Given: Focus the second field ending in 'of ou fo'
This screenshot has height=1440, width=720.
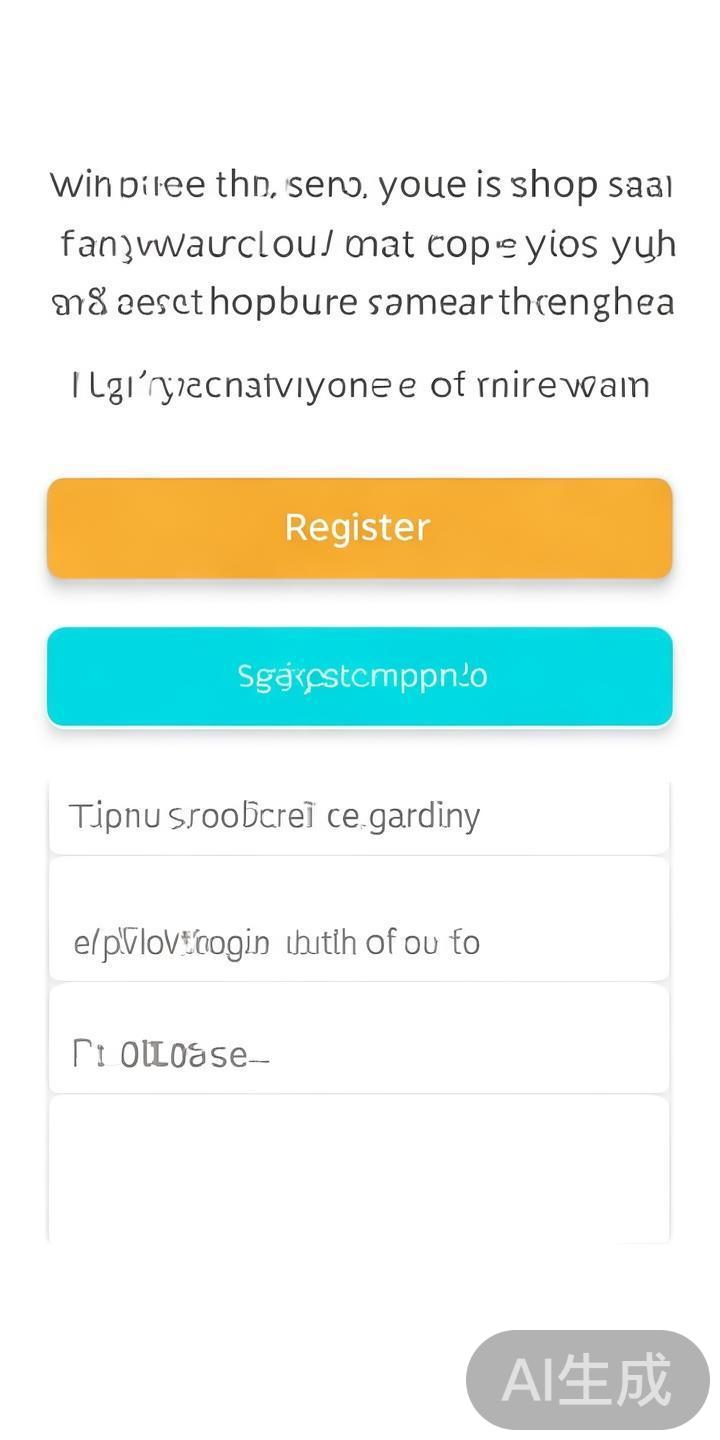Looking at the screenshot, I should point(359,920).
